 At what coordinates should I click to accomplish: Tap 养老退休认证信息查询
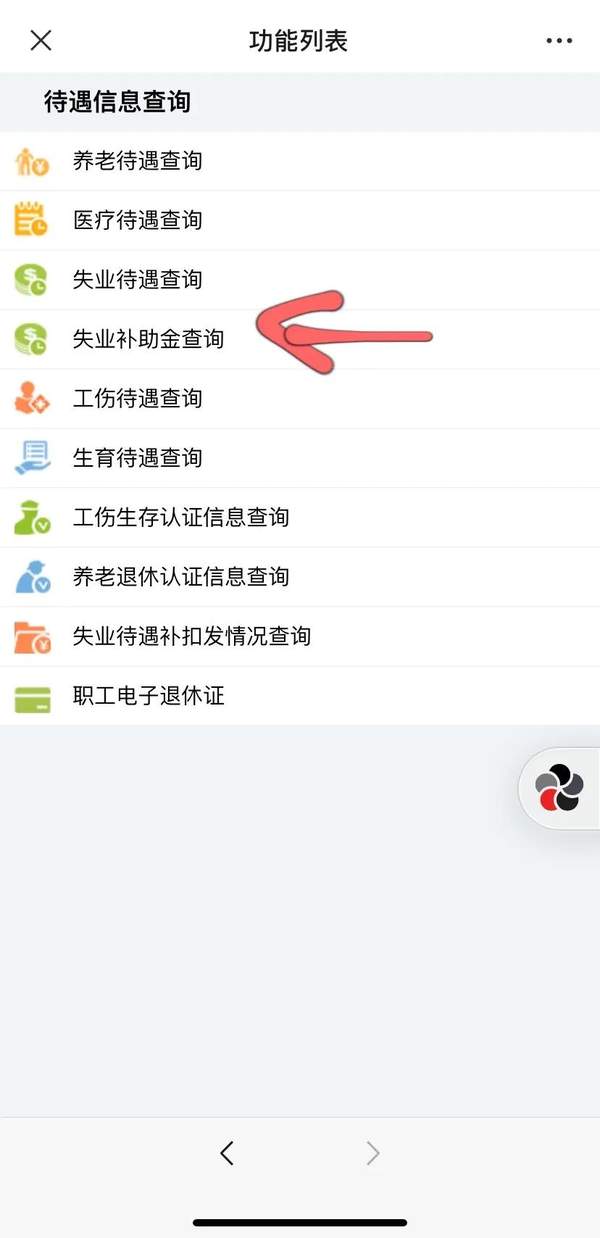[180, 577]
